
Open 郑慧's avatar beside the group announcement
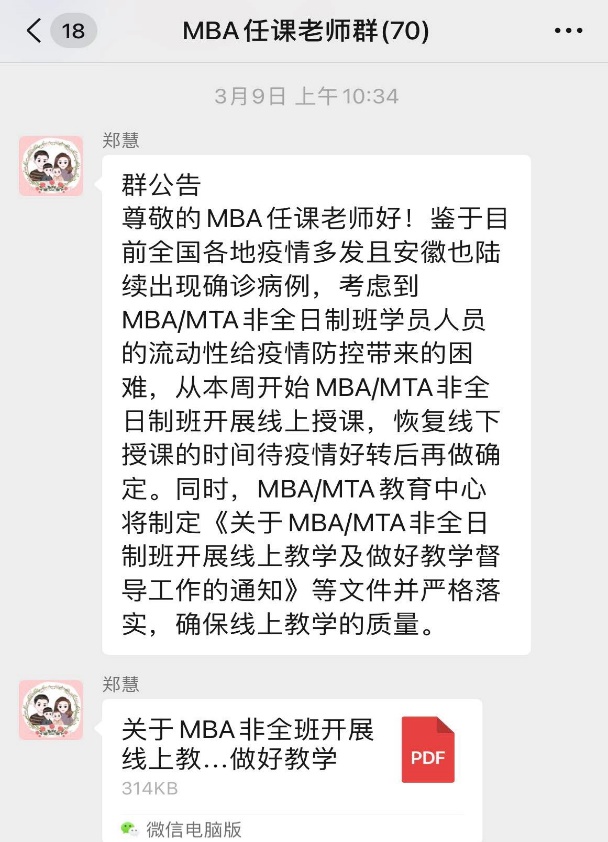coord(51,166)
